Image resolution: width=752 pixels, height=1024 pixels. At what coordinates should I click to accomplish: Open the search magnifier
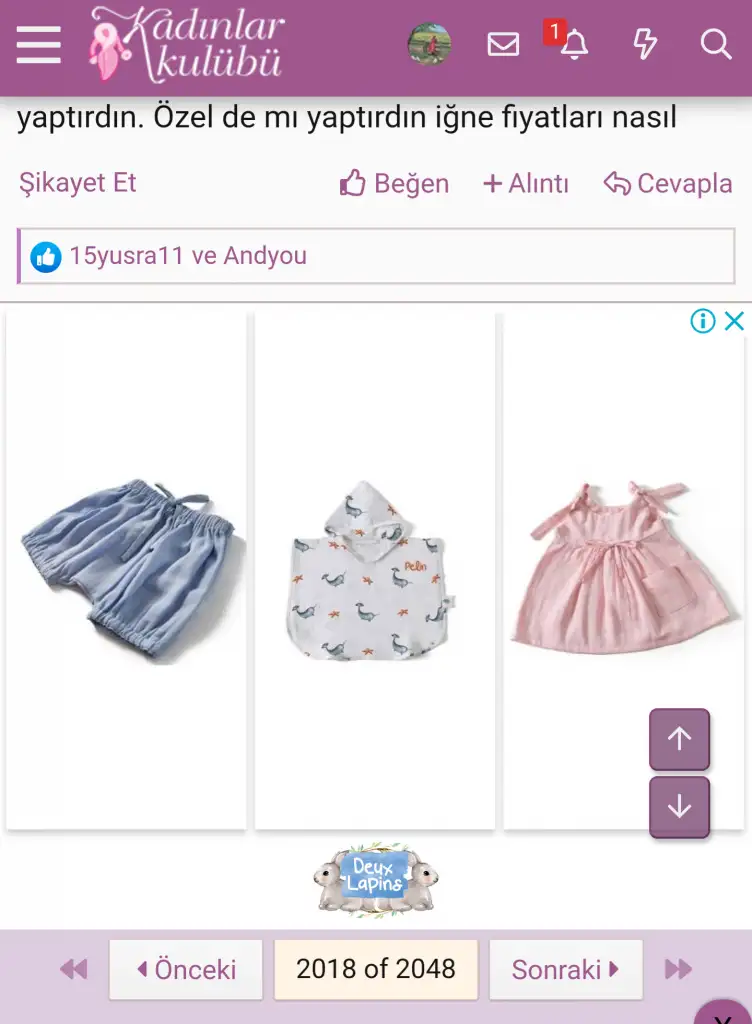(x=716, y=45)
